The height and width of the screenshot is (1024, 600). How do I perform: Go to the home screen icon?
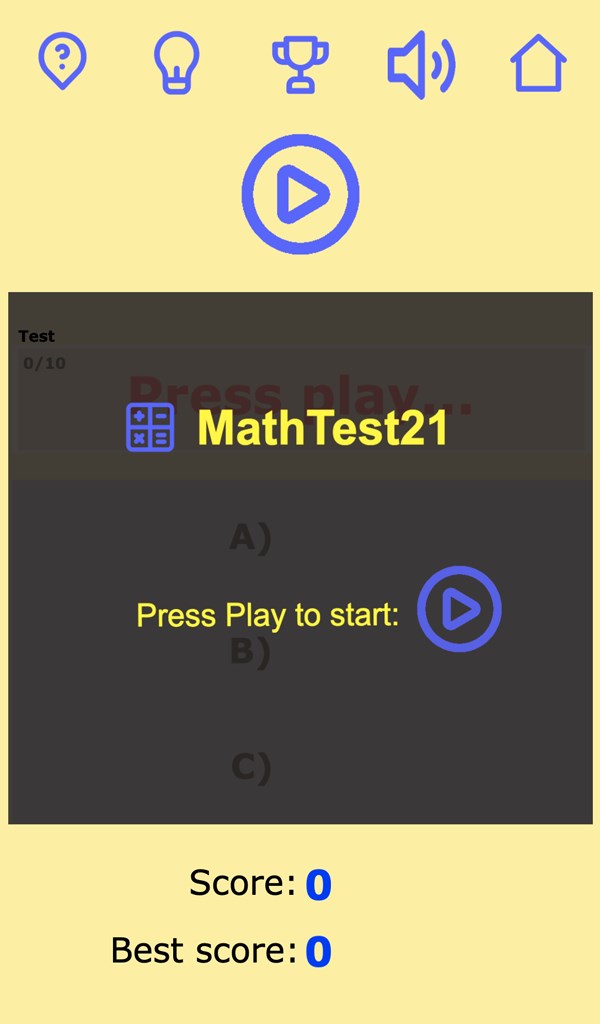[x=538, y=63]
